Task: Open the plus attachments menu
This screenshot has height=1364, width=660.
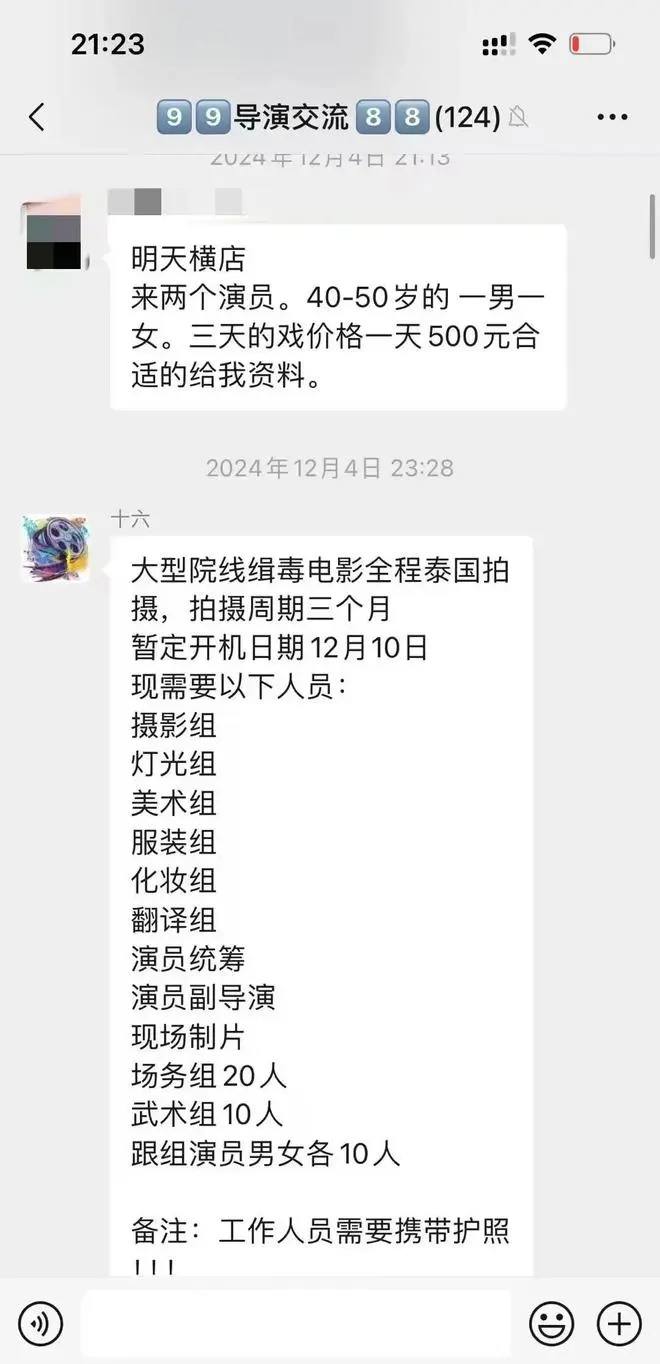Action: click(619, 1324)
